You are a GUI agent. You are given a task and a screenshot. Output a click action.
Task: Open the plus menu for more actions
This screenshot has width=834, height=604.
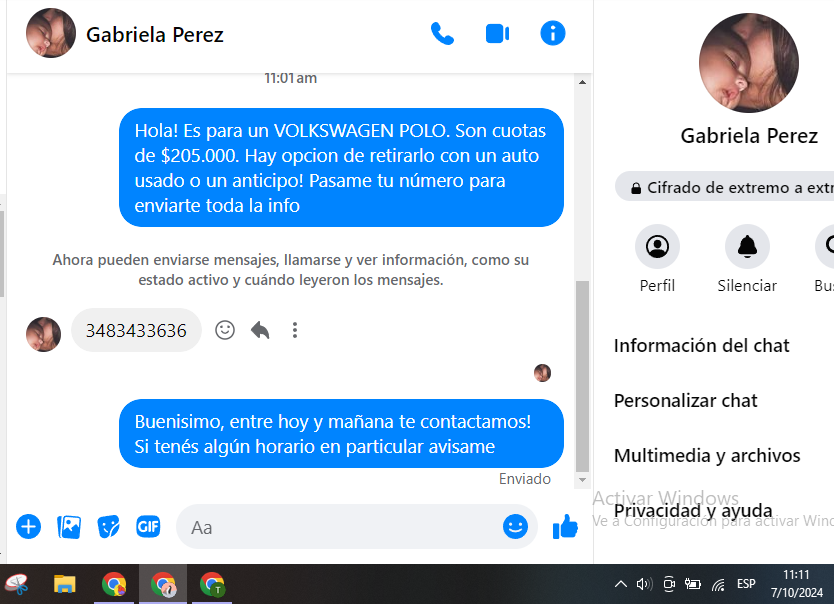click(29, 526)
